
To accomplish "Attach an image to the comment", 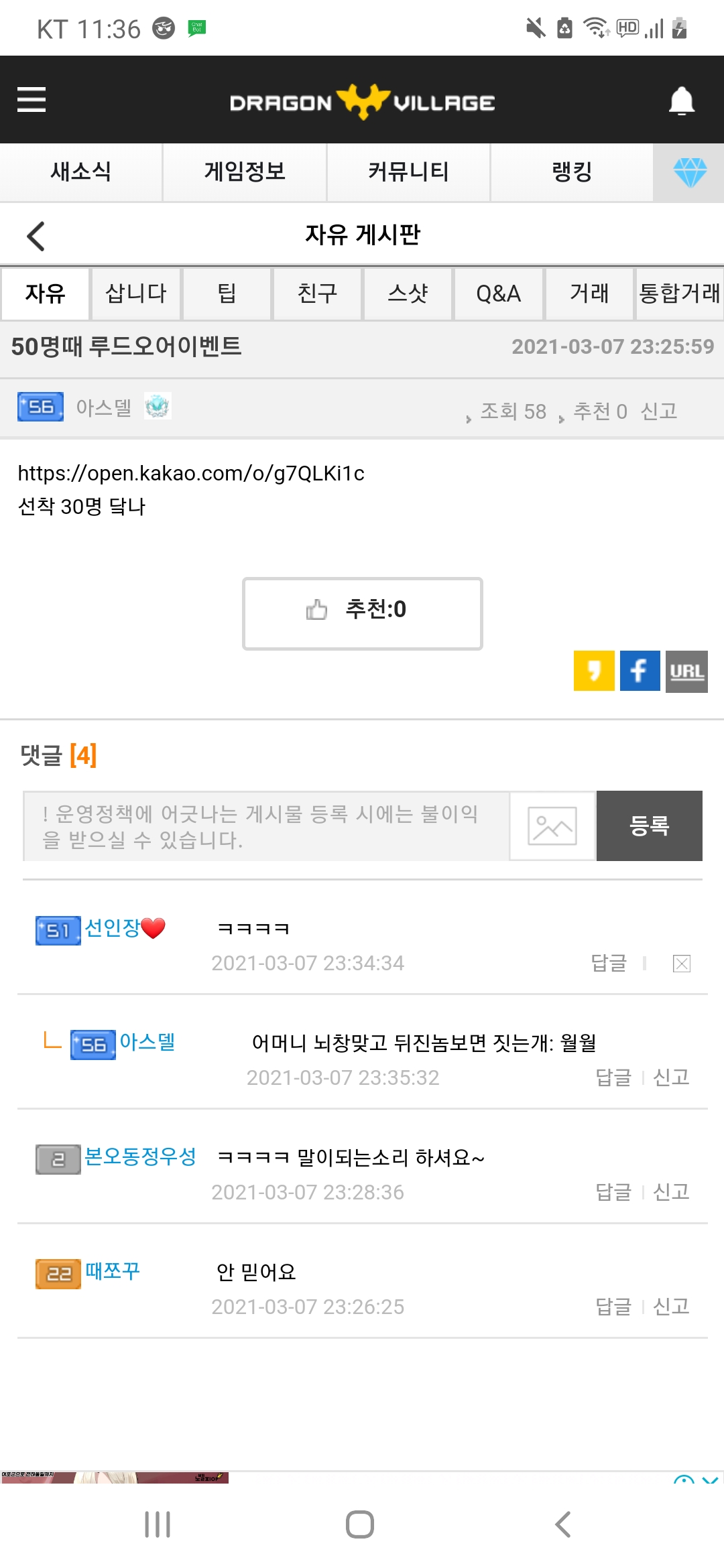I will coord(552,826).
